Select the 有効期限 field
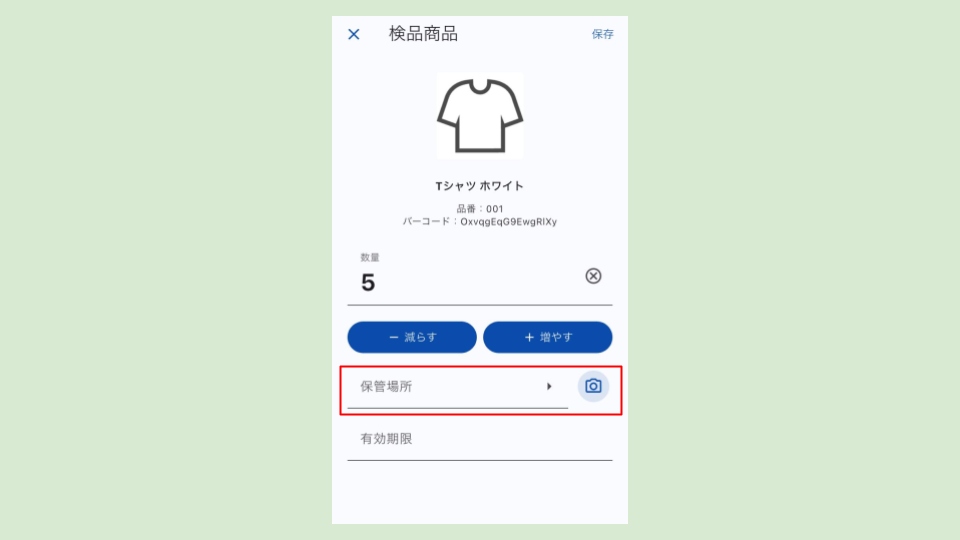The image size is (960, 540). pyautogui.click(x=479, y=439)
